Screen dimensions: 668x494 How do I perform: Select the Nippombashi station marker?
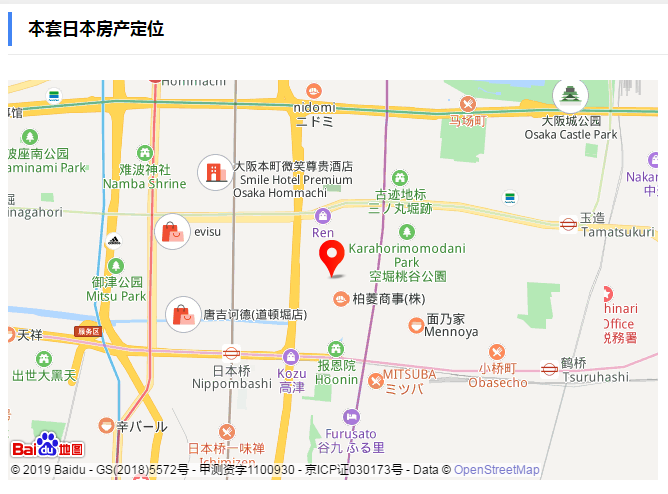(231, 352)
